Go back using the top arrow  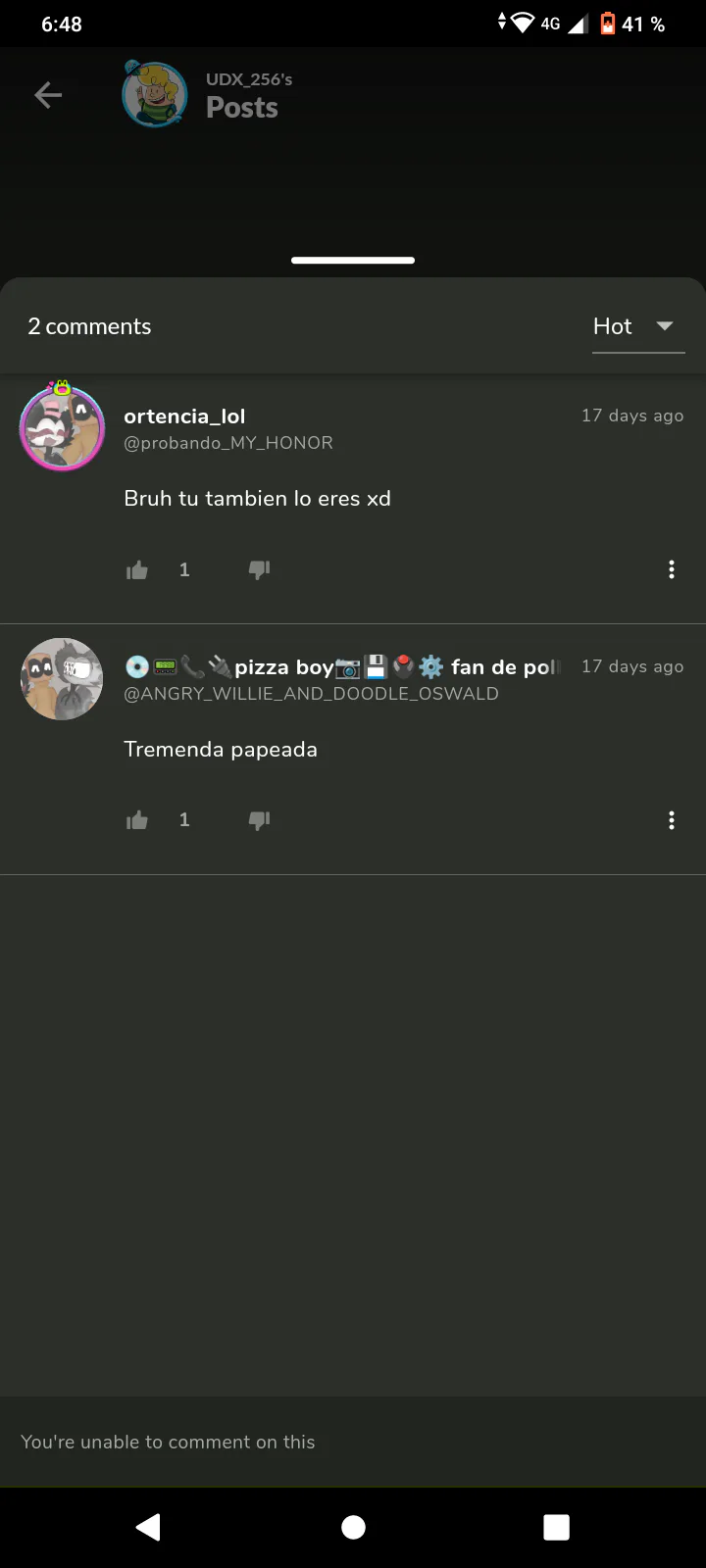click(48, 95)
